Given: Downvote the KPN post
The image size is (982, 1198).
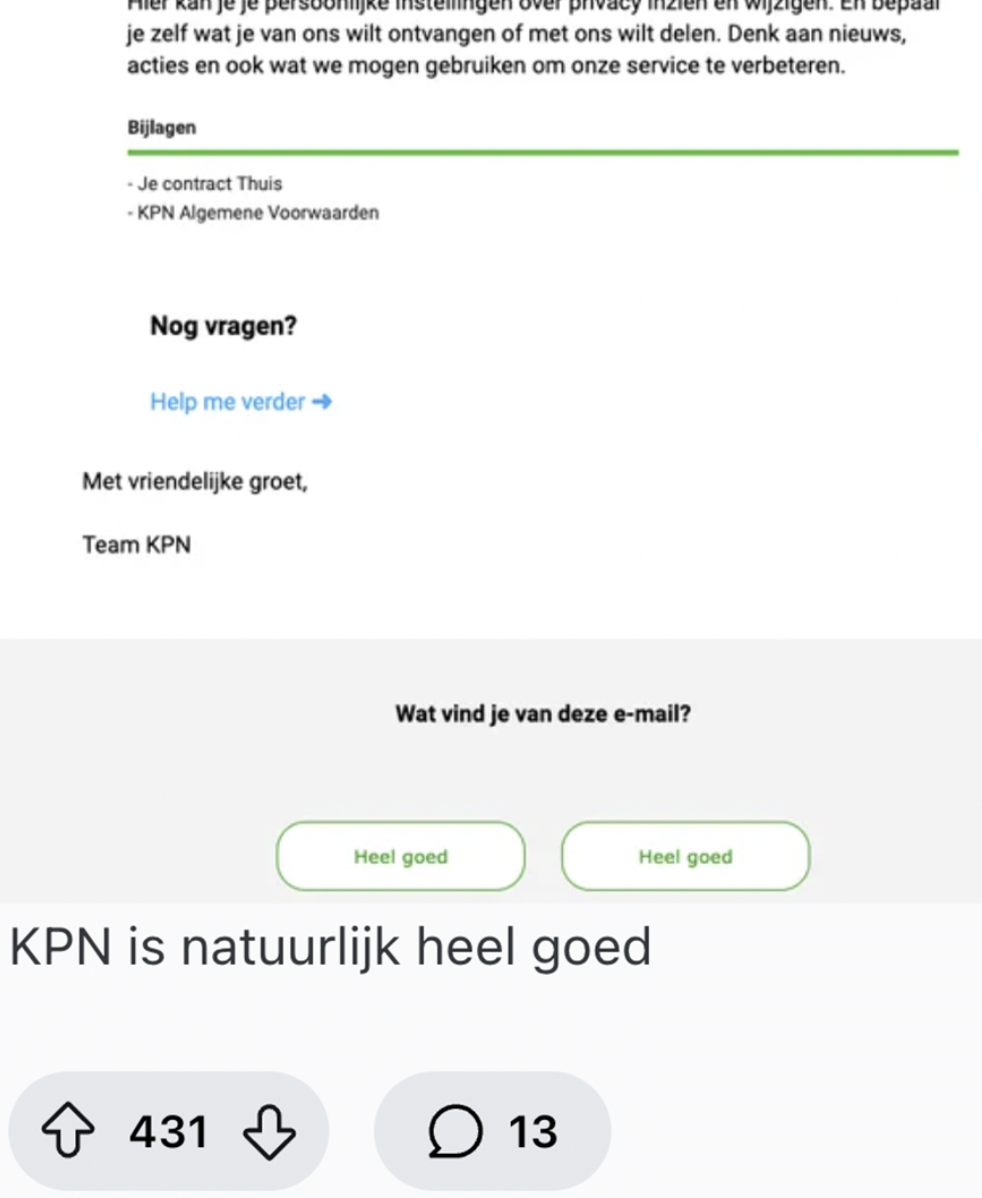Looking at the screenshot, I should (x=270, y=1133).
